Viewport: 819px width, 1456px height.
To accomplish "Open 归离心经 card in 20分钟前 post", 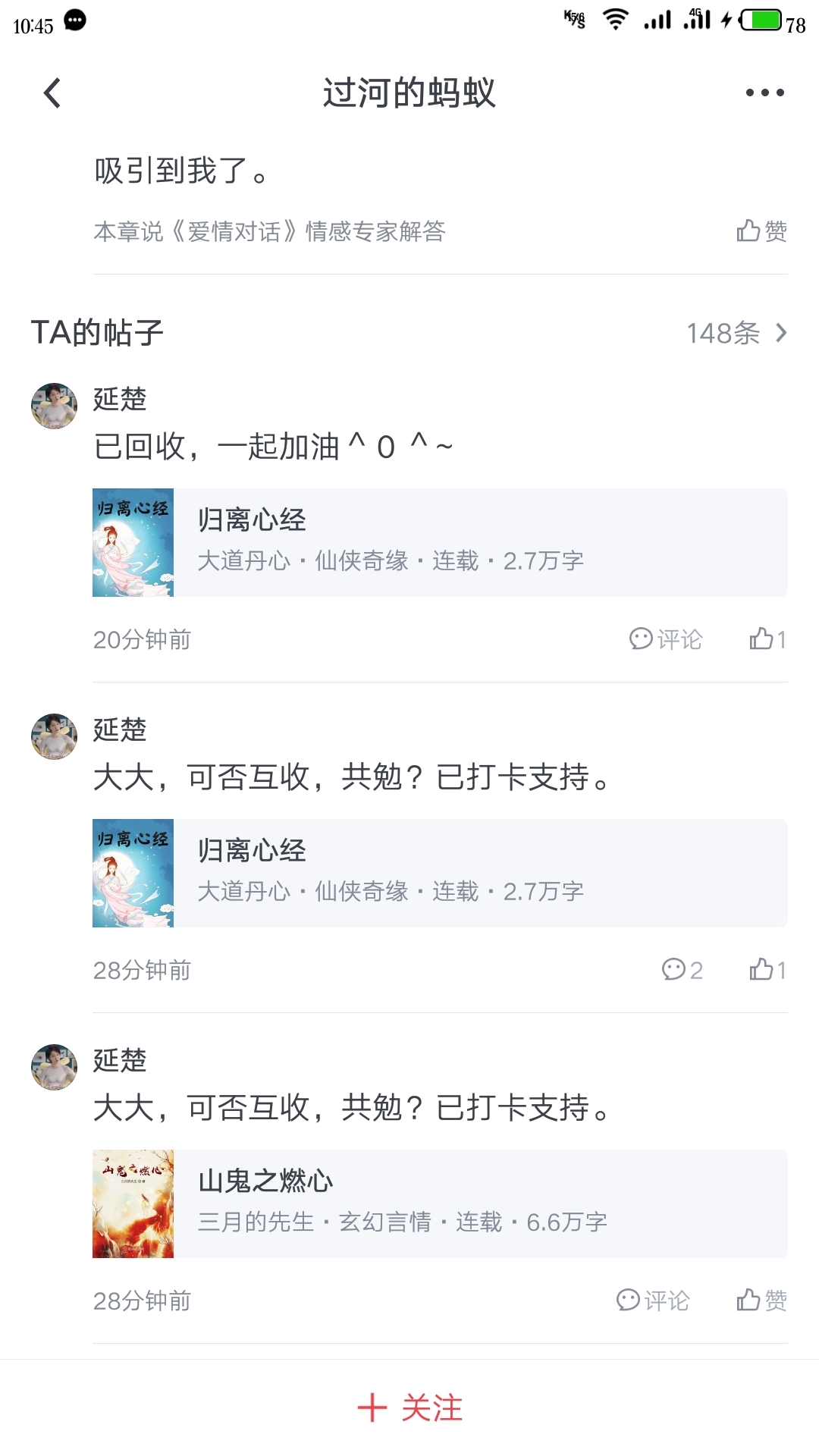I will [x=440, y=542].
